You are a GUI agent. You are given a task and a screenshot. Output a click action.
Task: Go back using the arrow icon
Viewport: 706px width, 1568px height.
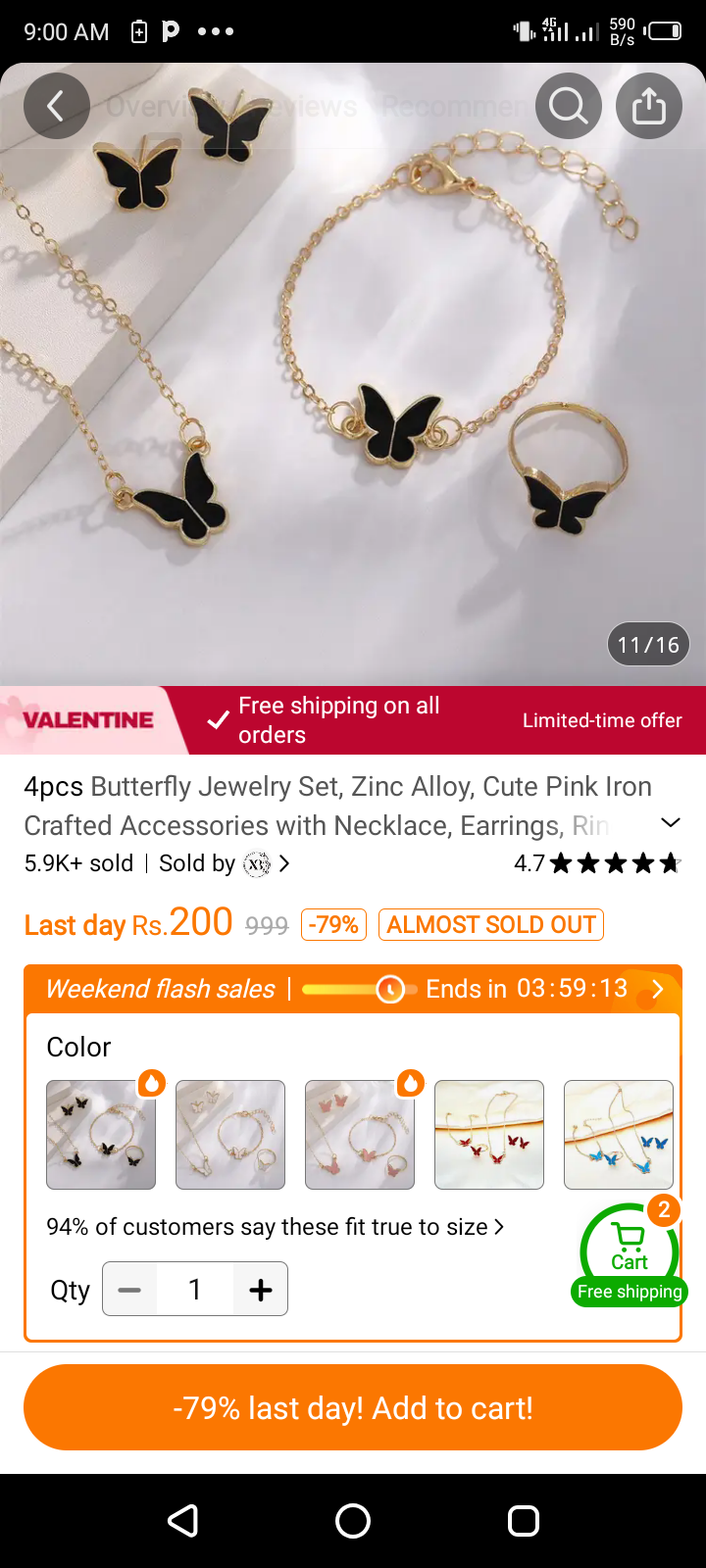coord(57,106)
